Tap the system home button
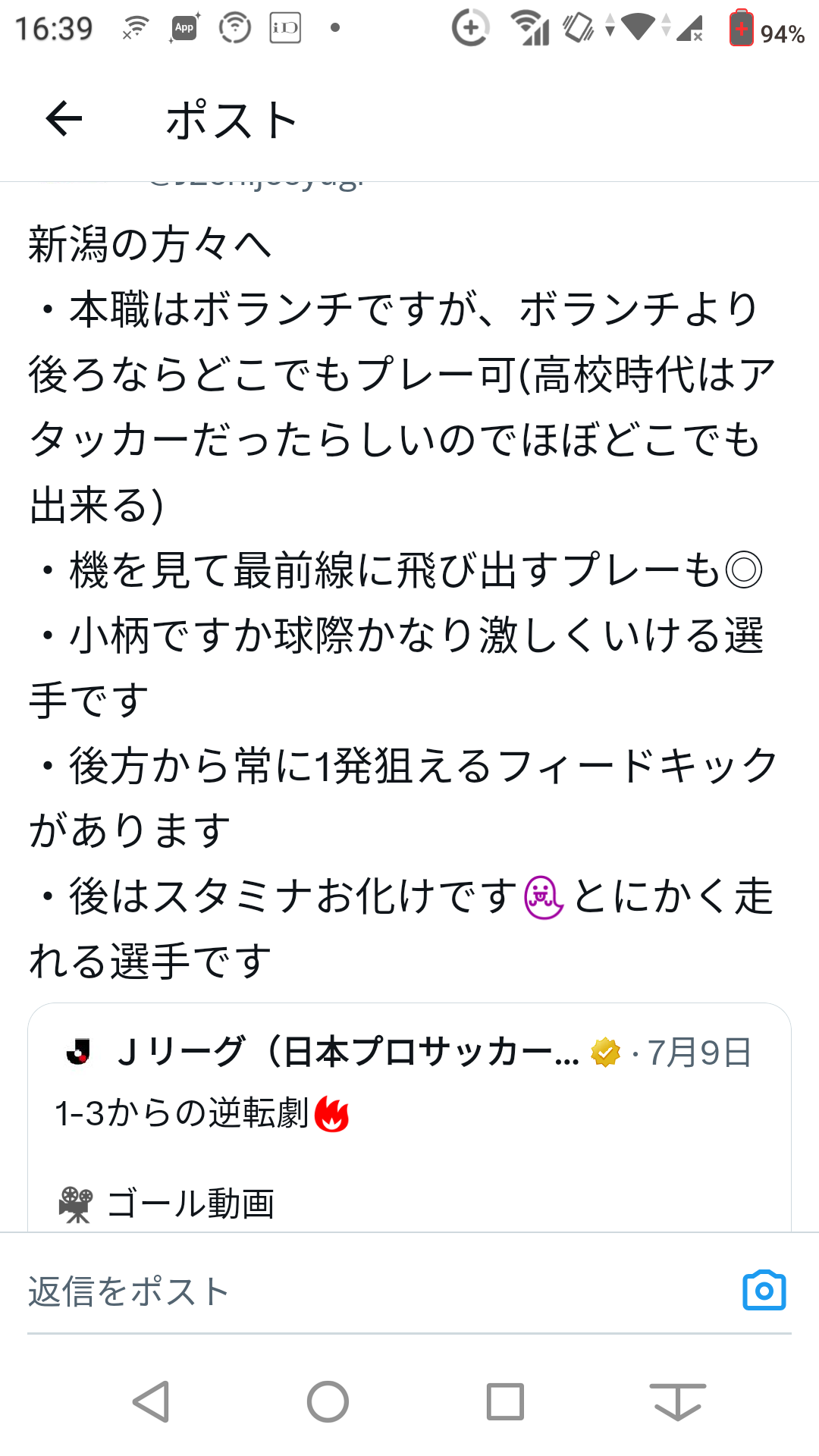 click(328, 1401)
